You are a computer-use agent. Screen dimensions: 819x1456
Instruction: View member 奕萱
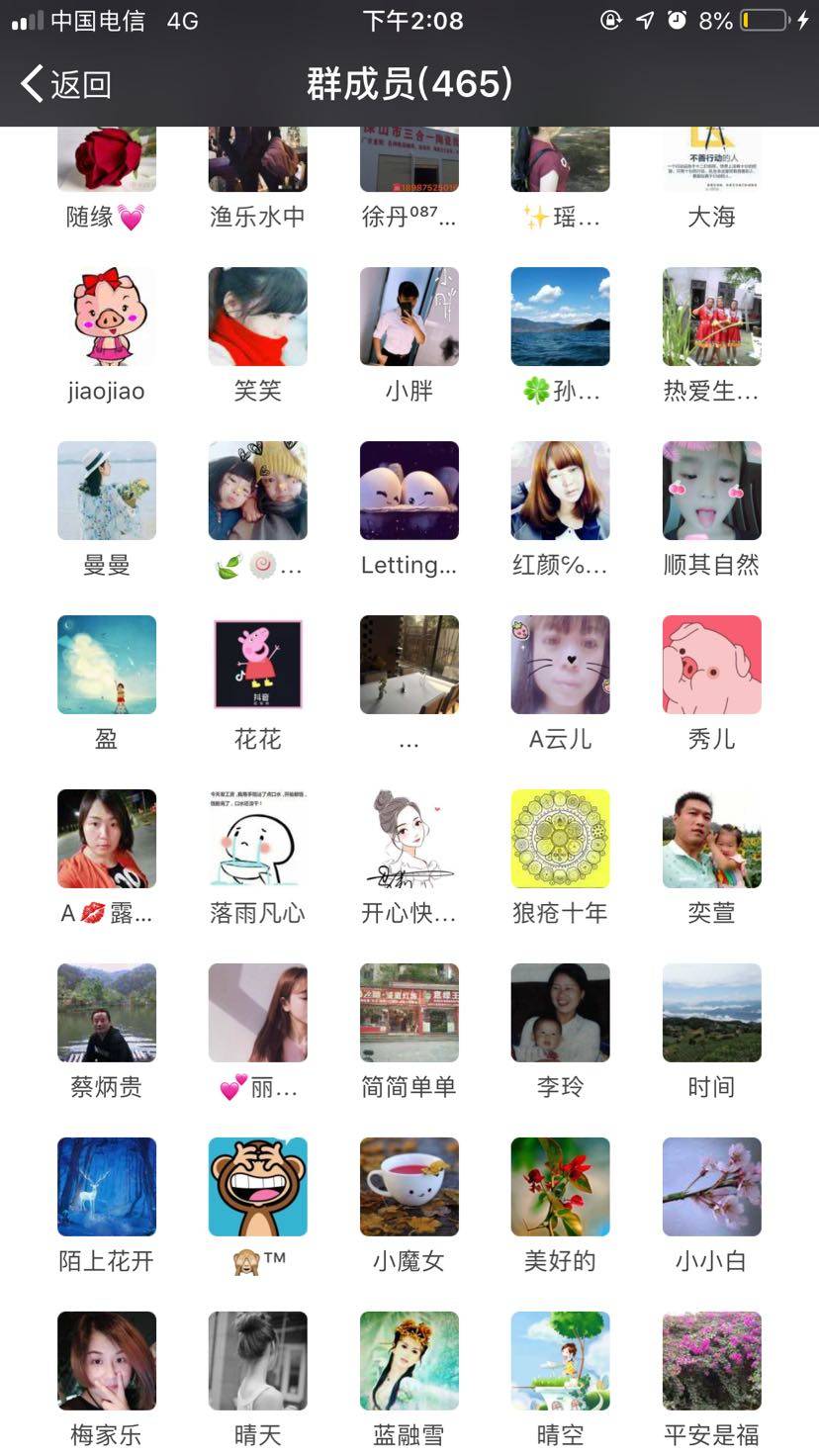coord(712,839)
